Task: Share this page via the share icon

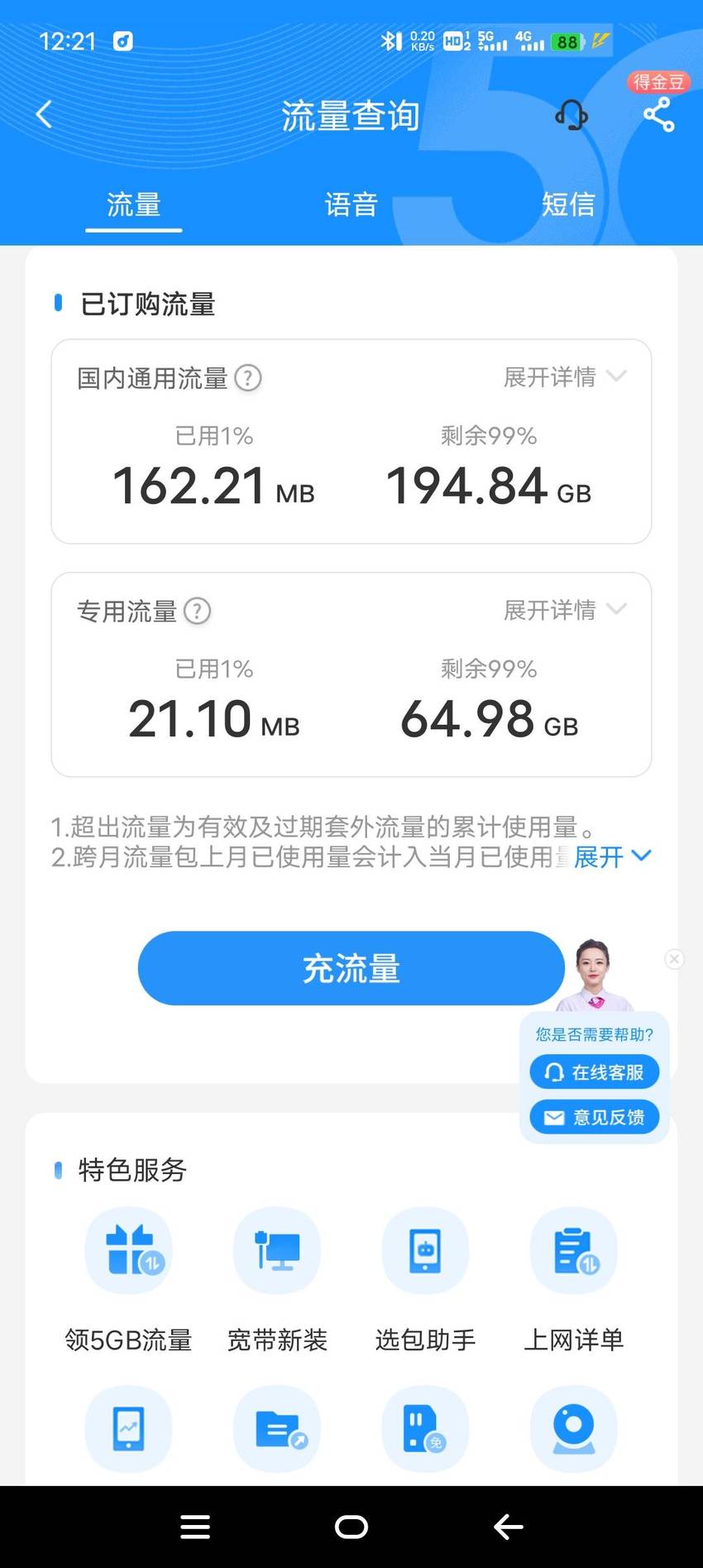Action: pyautogui.click(x=659, y=115)
